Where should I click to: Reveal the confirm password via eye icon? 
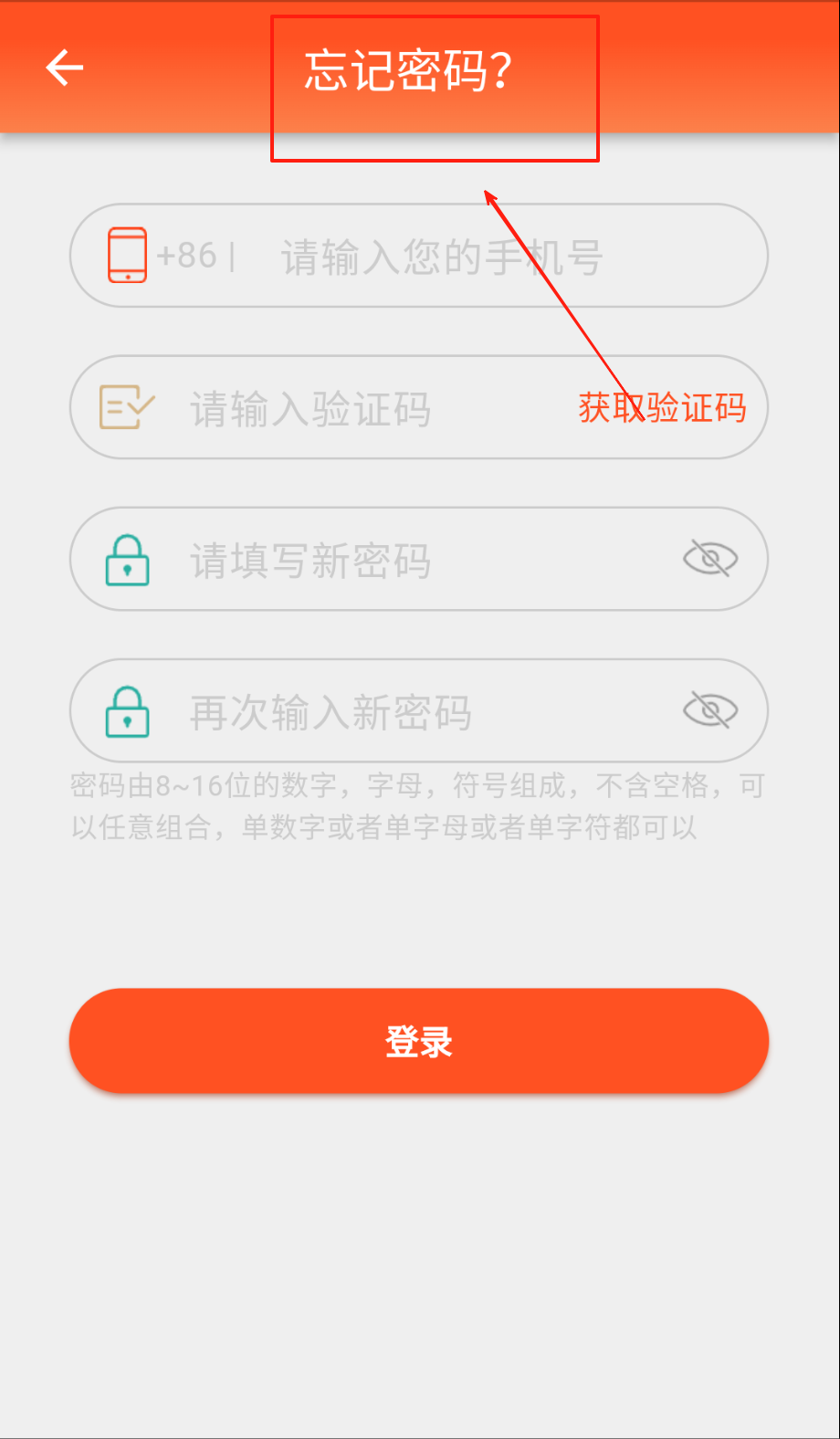710,709
